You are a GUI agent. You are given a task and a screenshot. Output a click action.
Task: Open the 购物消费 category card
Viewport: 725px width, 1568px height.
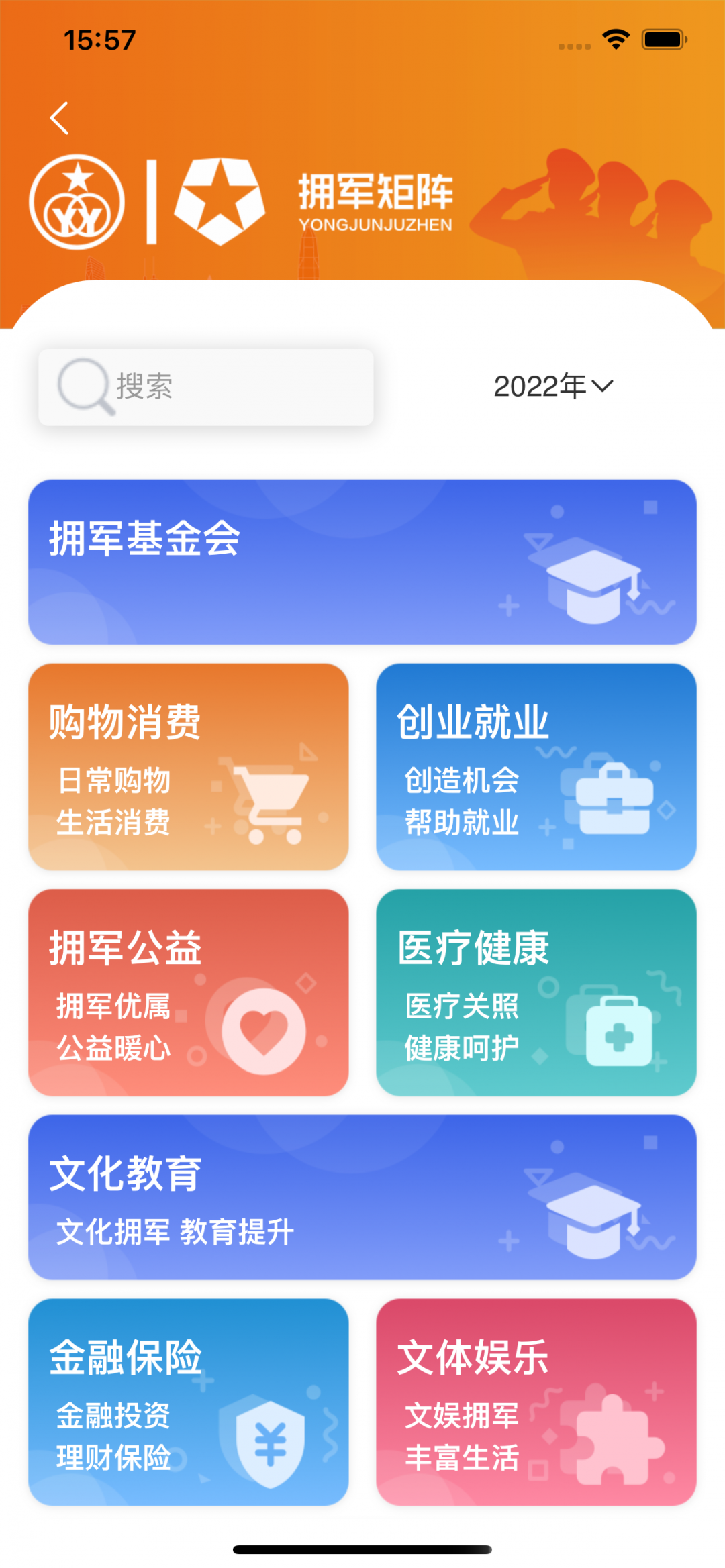pyautogui.click(x=188, y=767)
